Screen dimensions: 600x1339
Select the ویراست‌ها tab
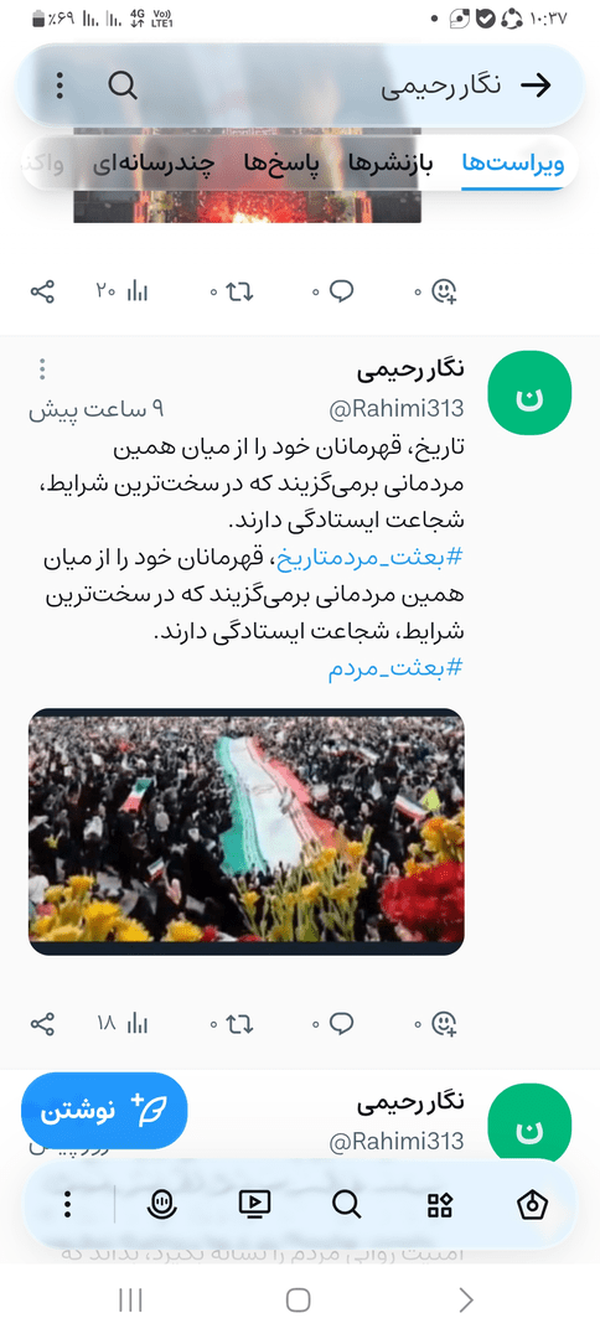[x=513, y=164]
